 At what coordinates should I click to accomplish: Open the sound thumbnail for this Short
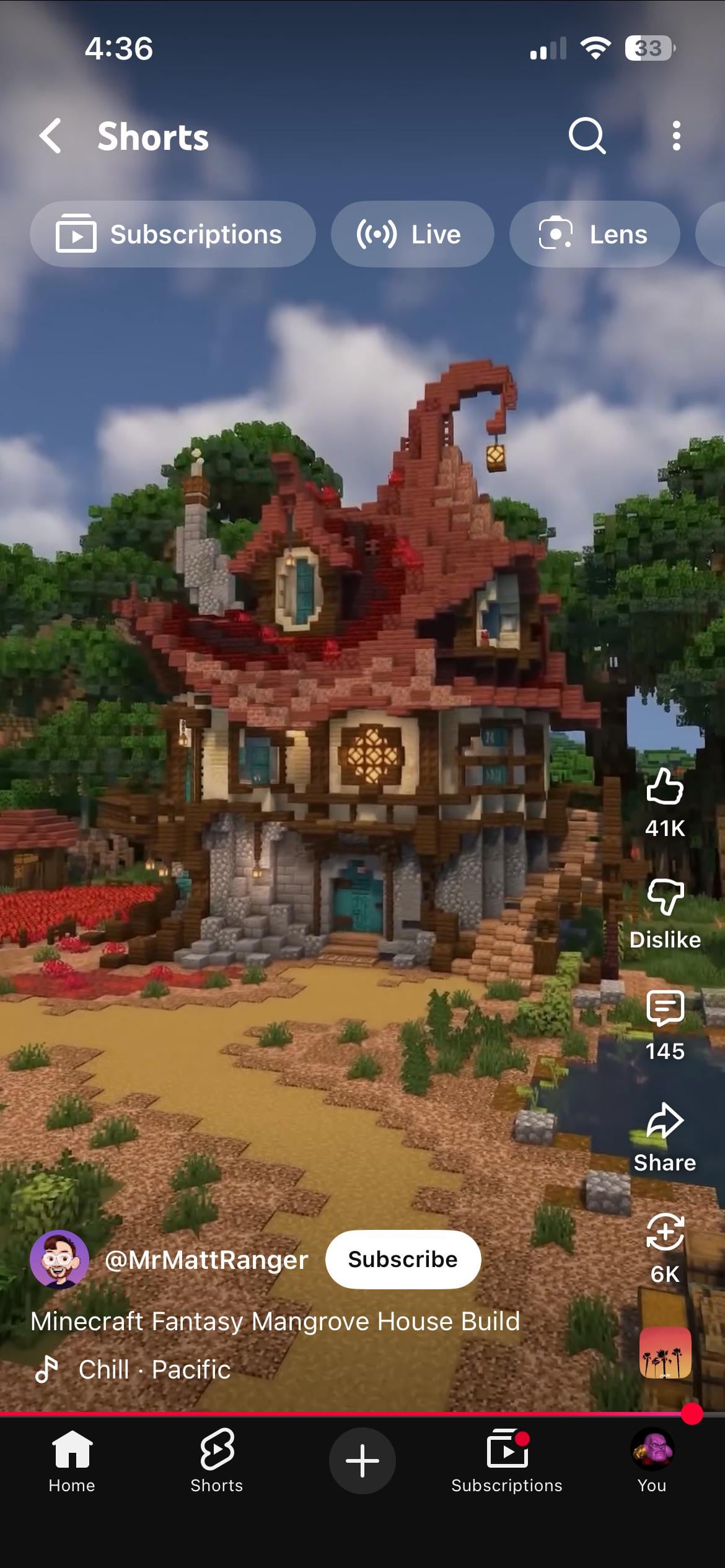665,1353
